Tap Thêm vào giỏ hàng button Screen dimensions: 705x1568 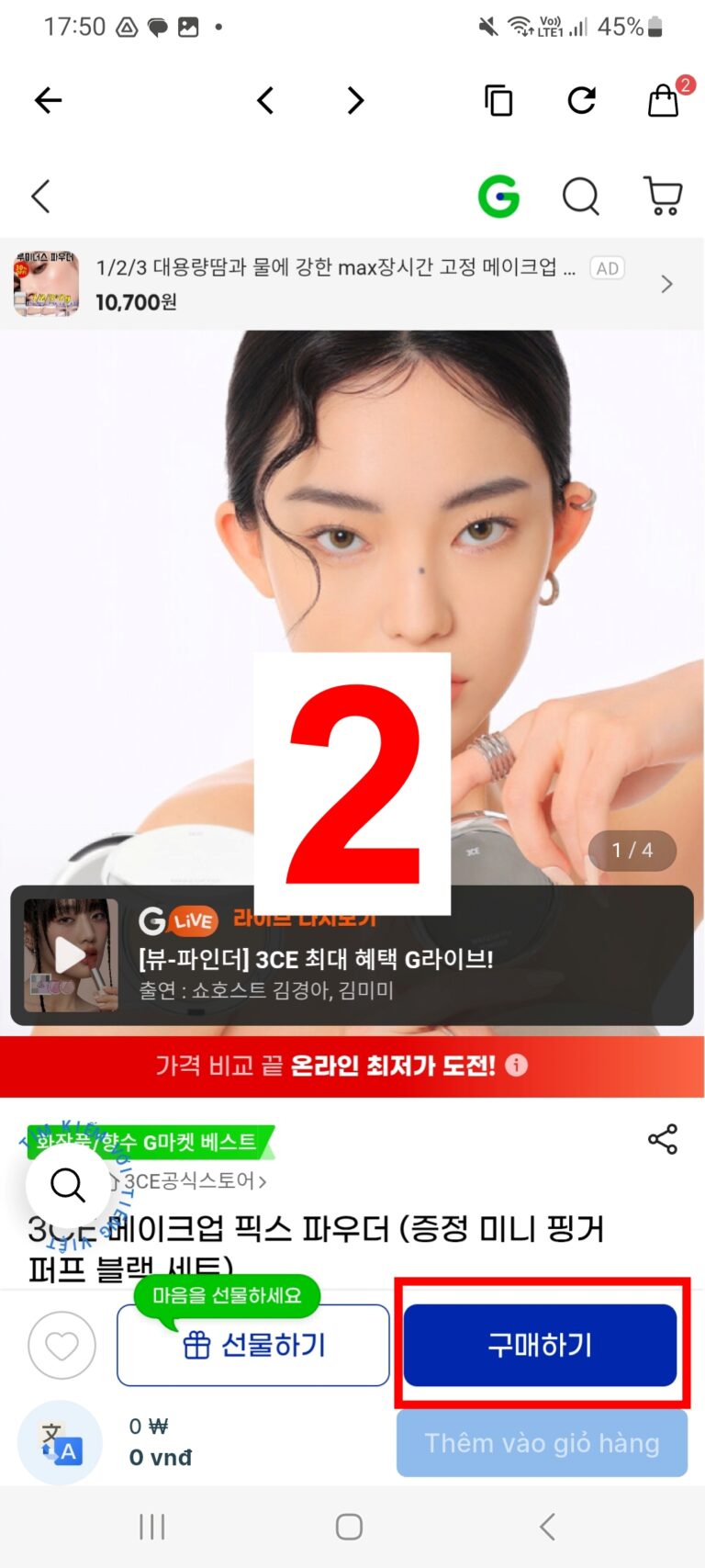pyautogui.click(x=542, y=1443)
